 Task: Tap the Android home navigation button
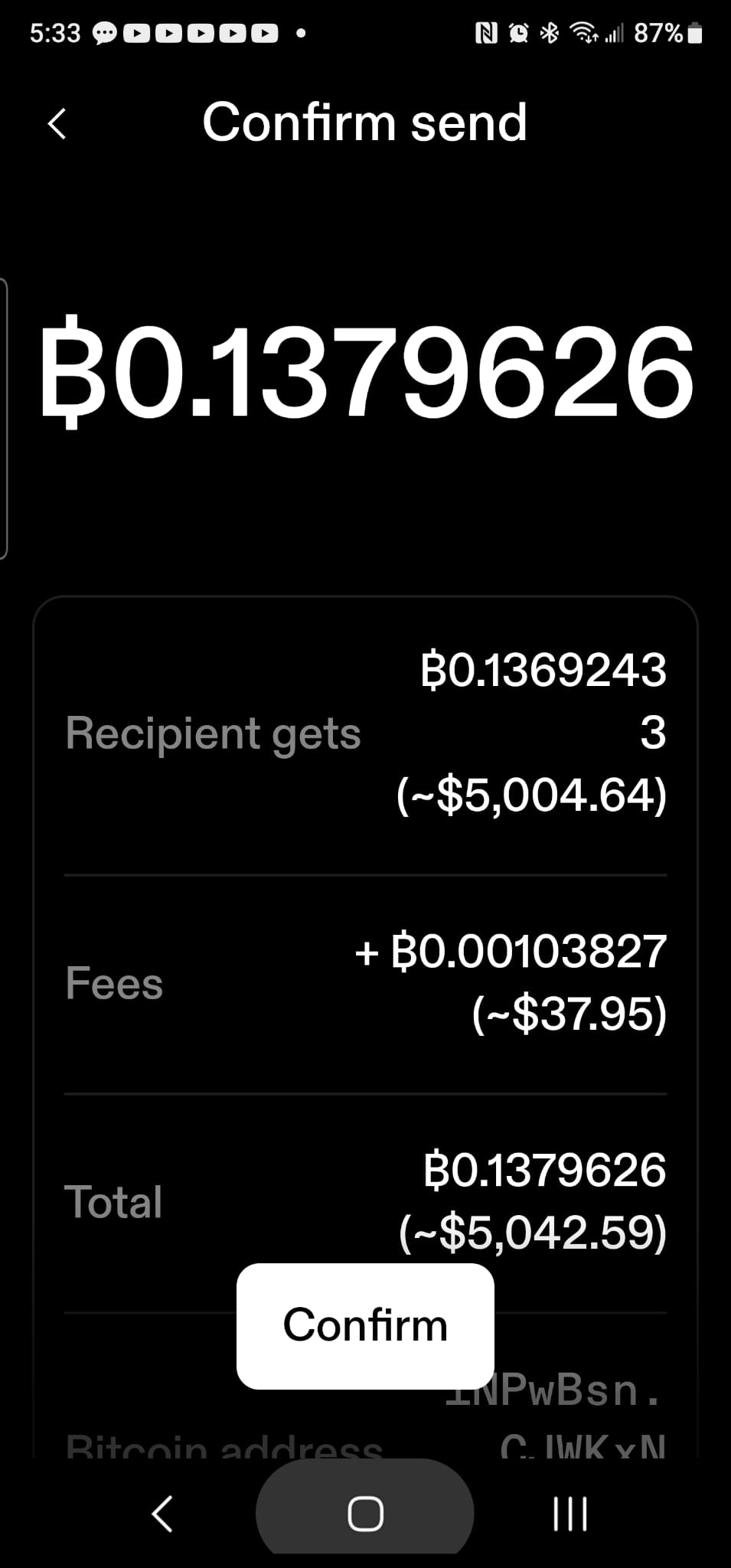pyautogui.click(x=364, y=1512)
